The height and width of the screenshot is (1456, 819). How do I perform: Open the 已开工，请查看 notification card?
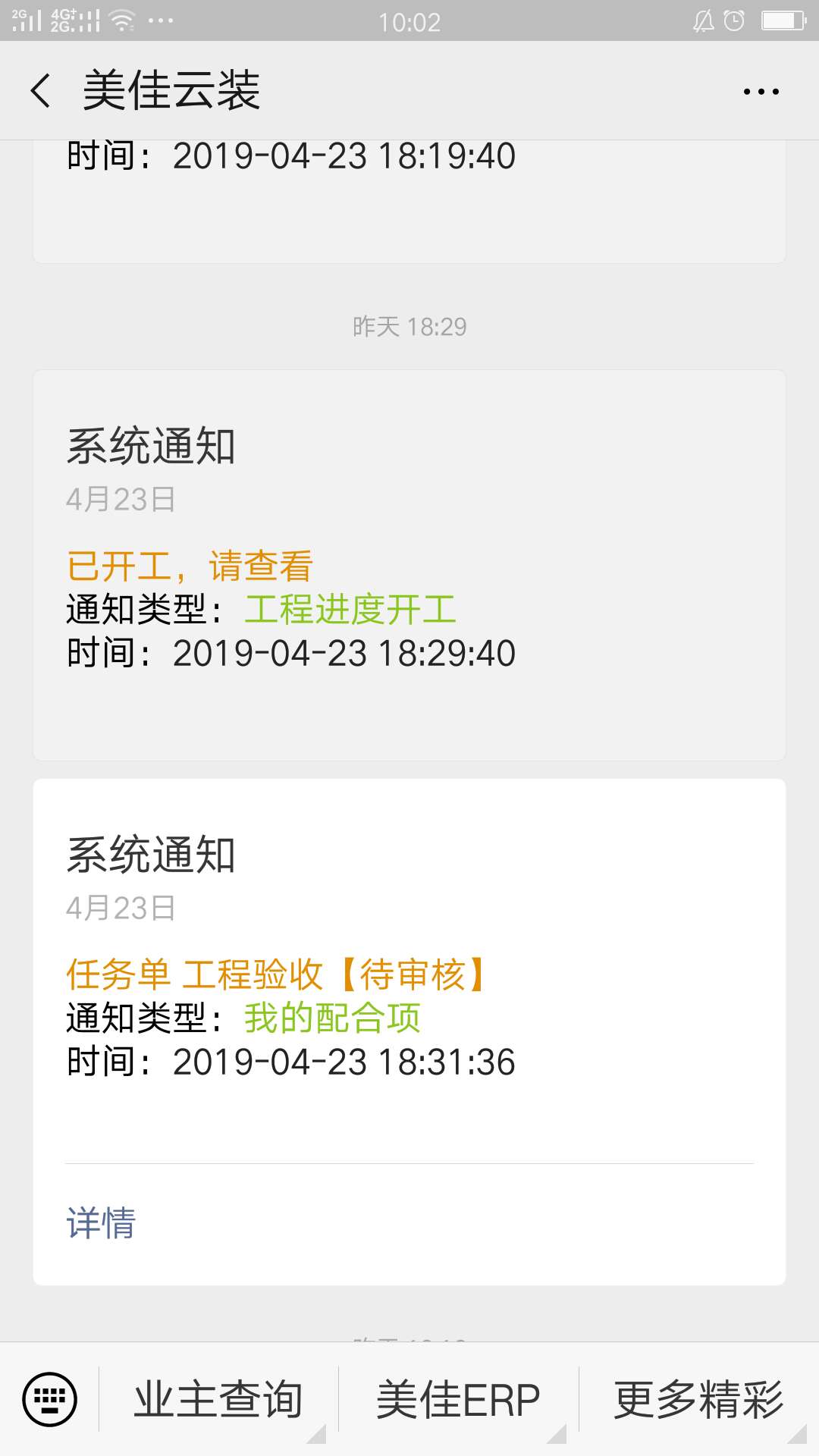tap(409, 565)
